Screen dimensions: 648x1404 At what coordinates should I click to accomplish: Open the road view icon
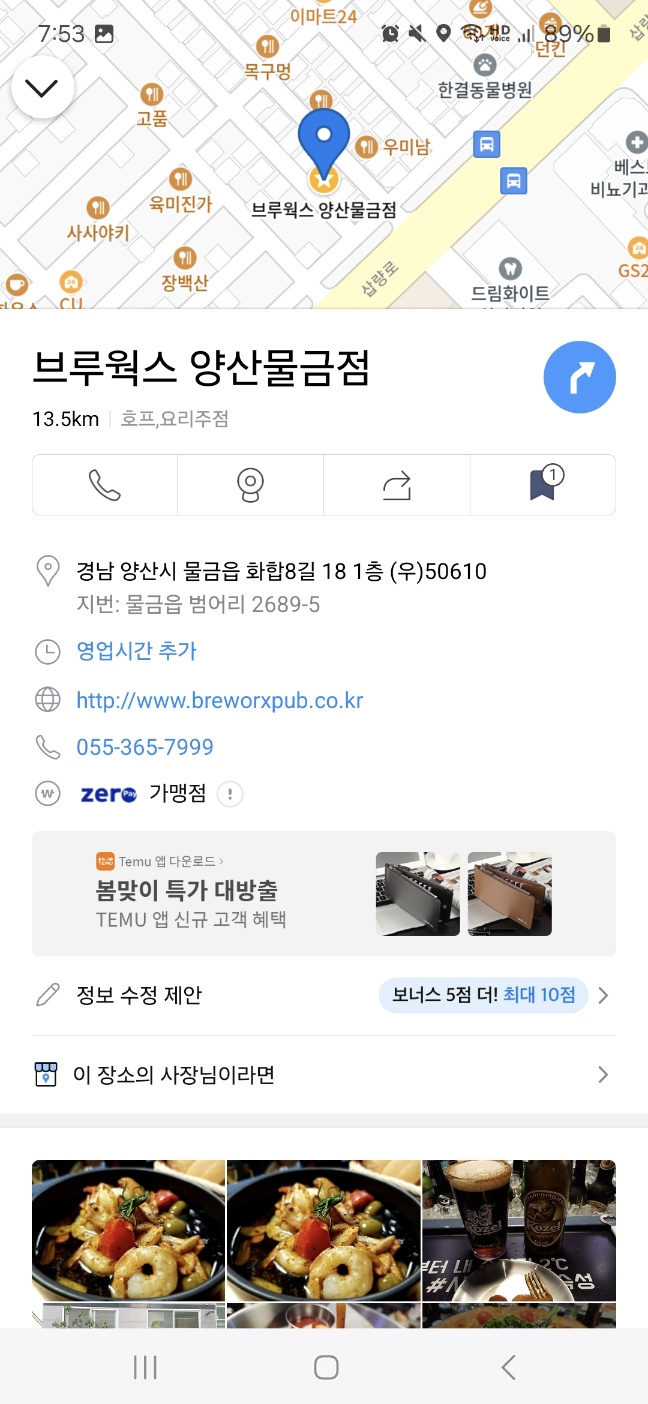[250, 485]
